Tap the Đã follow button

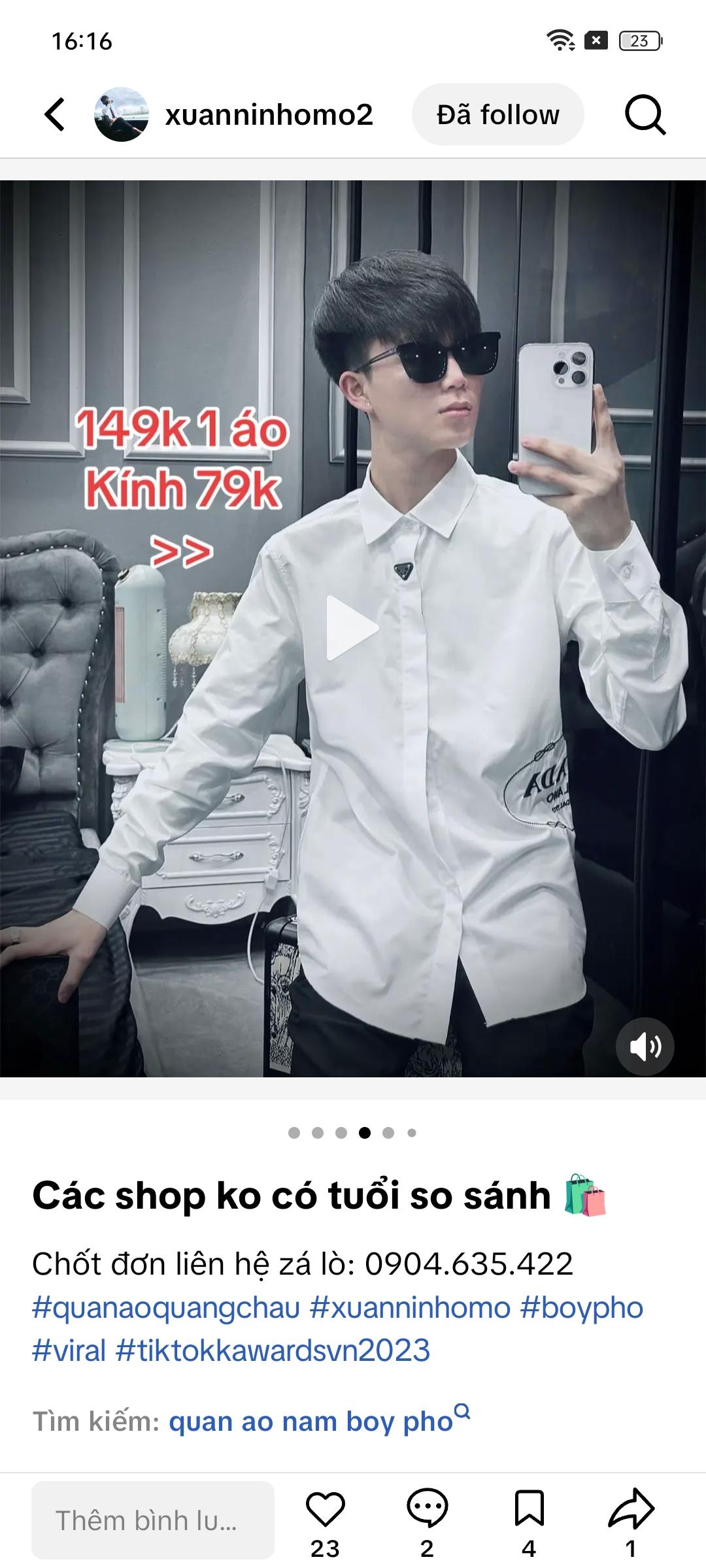[497, 115]
